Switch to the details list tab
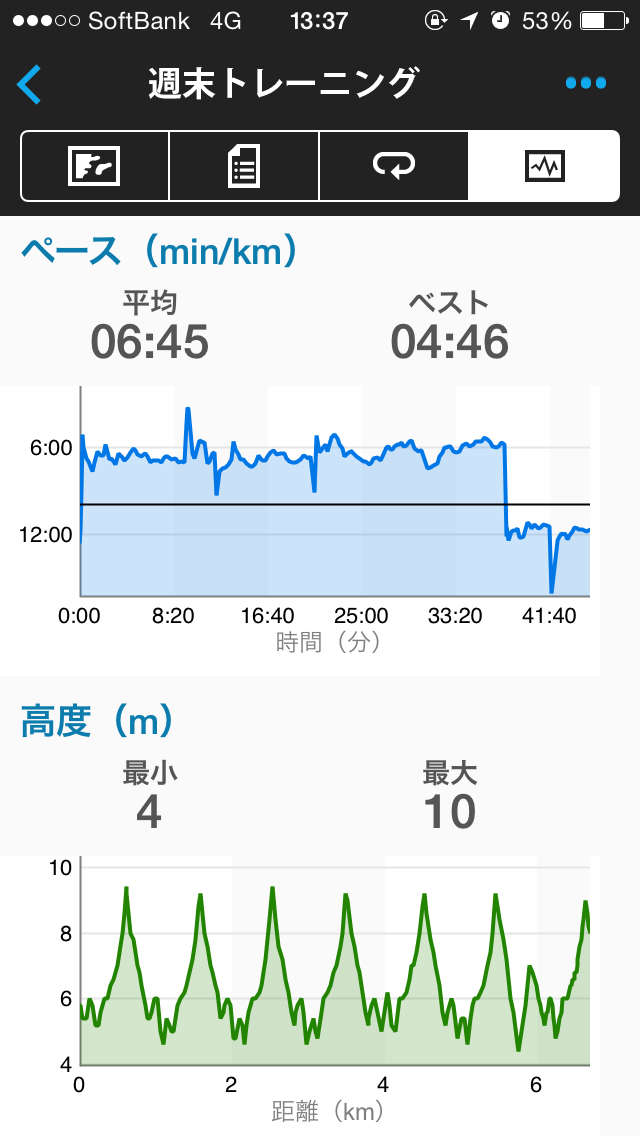The image size is (640, 1136). tap(244, 166)
